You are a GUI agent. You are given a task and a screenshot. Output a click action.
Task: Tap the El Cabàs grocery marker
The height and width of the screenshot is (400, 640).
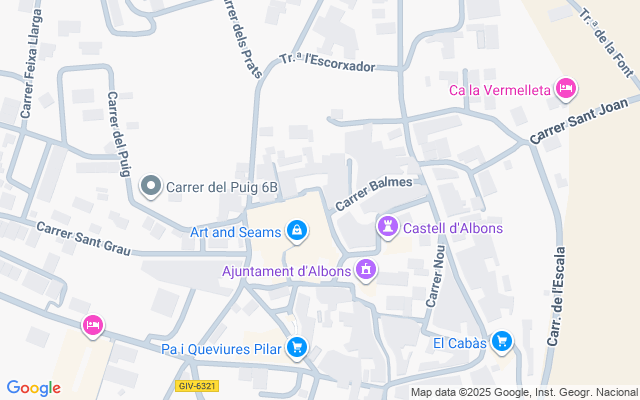coord(503,343)
